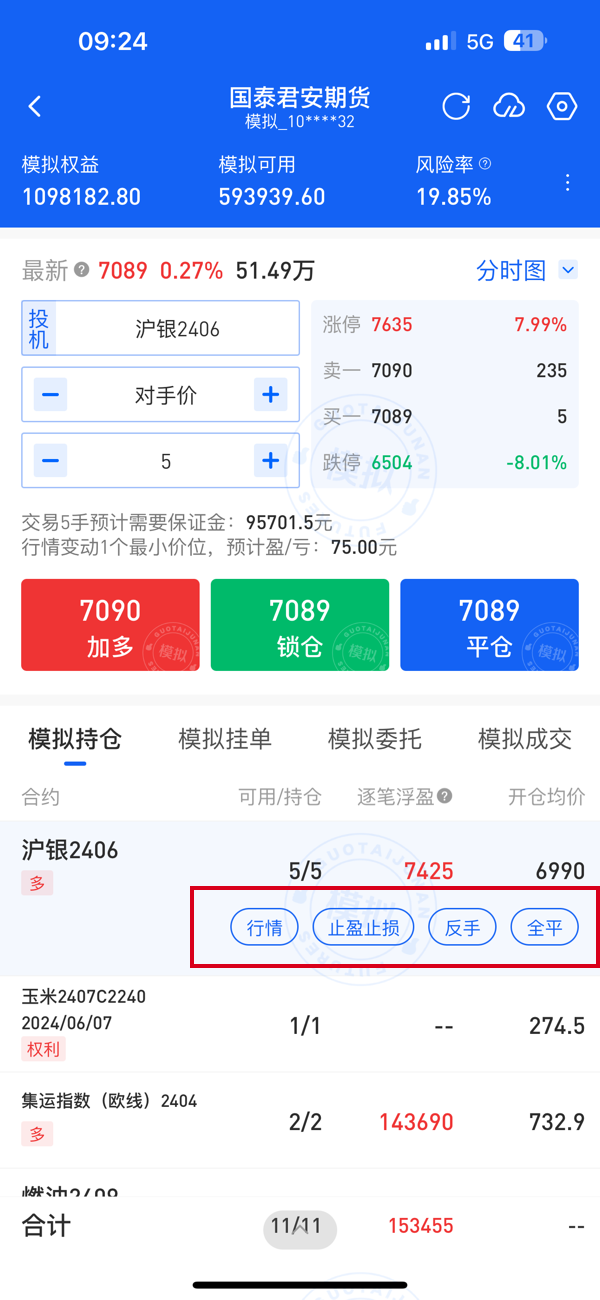The width and height of the screenshot is (600, 1300).
Task: Tap the blue 平仓 button
Action: (489, 625)
